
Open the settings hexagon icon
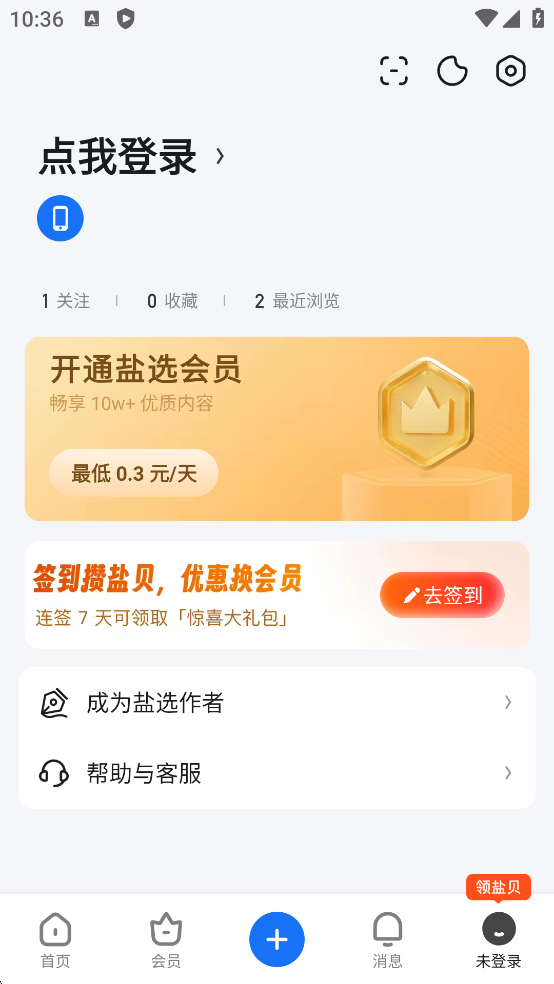[x=511, y=70]
